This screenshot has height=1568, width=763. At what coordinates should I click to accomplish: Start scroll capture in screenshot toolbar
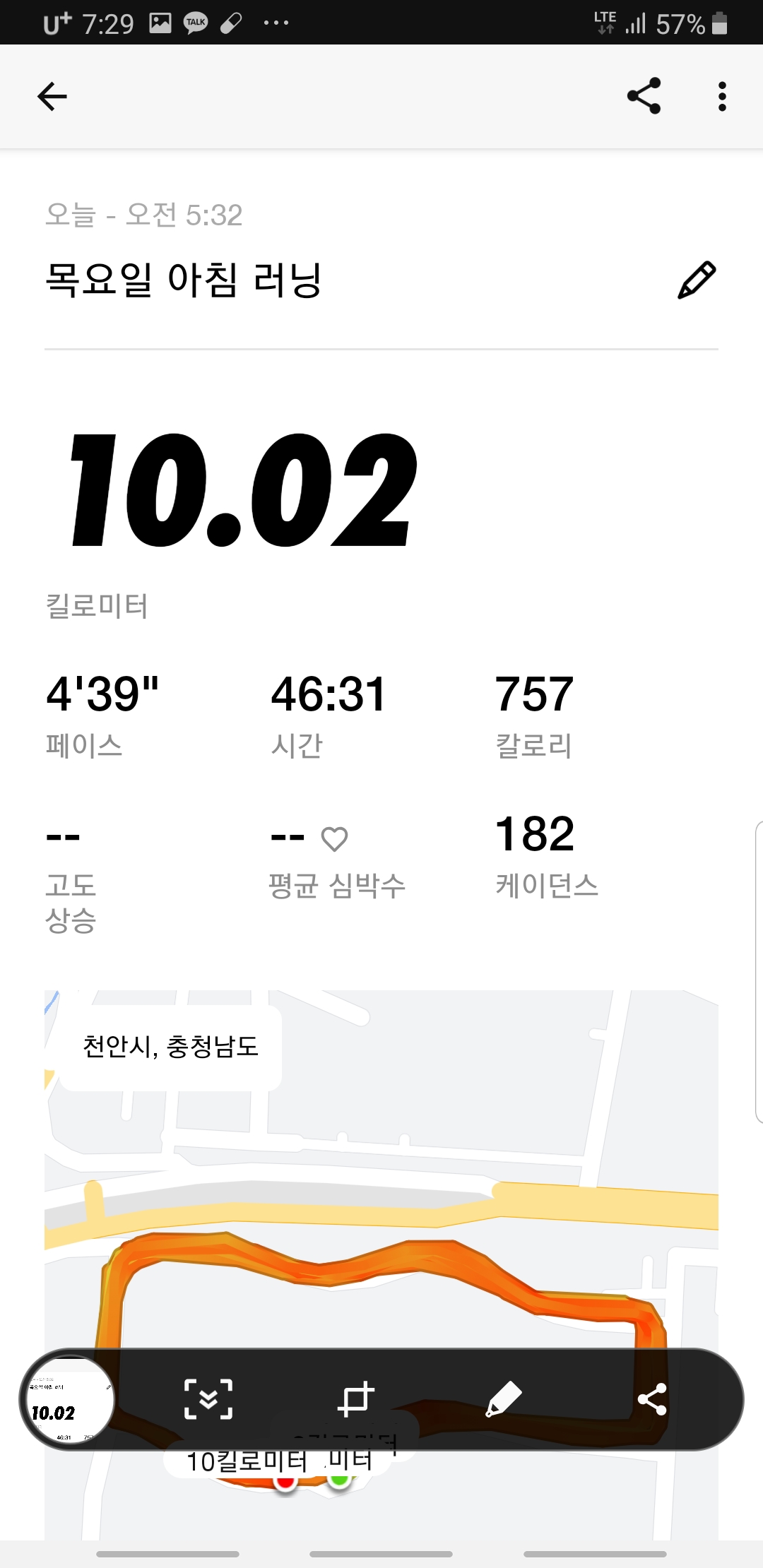click(x=208, y=1399)
